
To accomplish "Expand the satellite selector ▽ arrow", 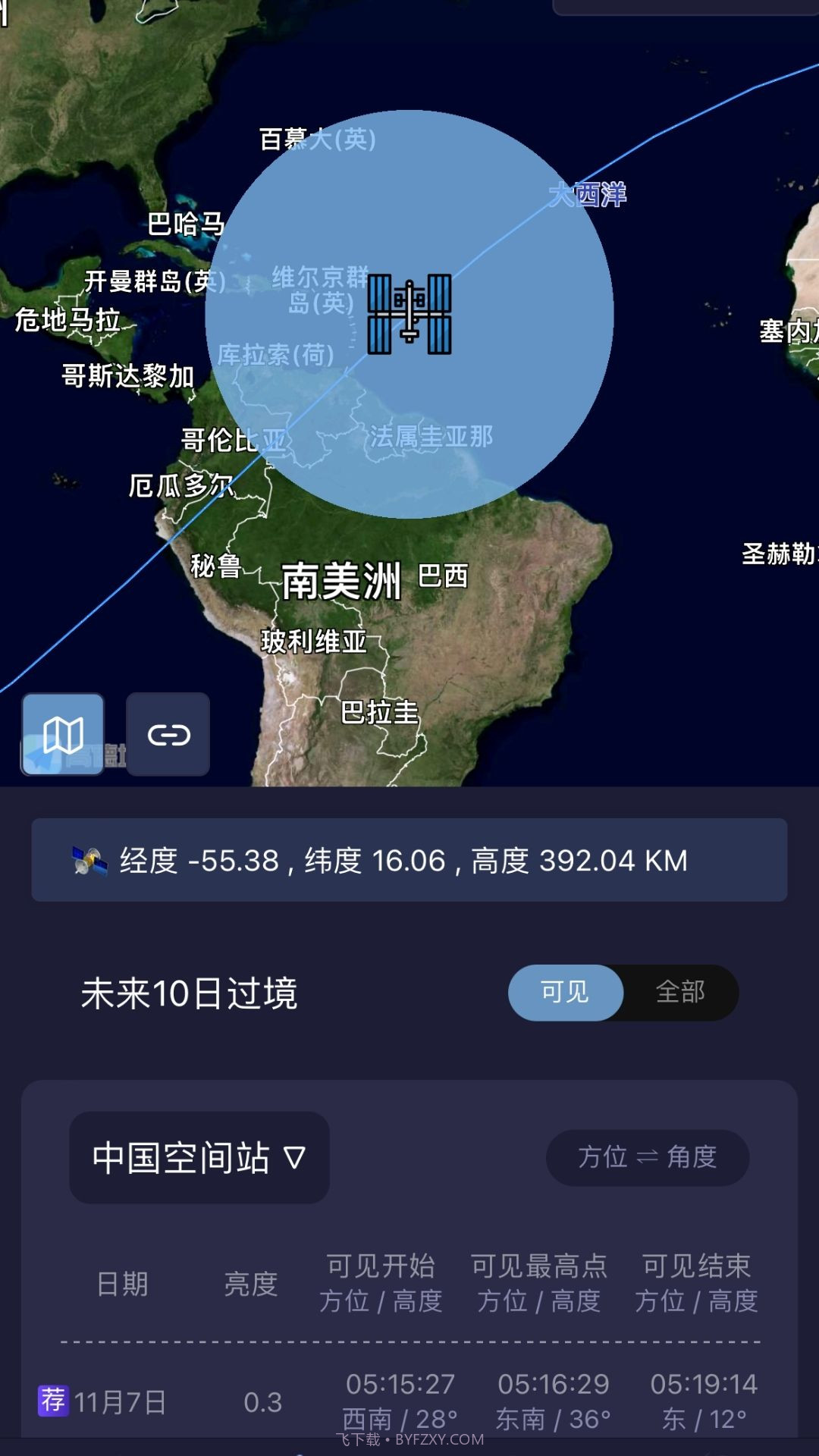I will [x=292, y=1158].
